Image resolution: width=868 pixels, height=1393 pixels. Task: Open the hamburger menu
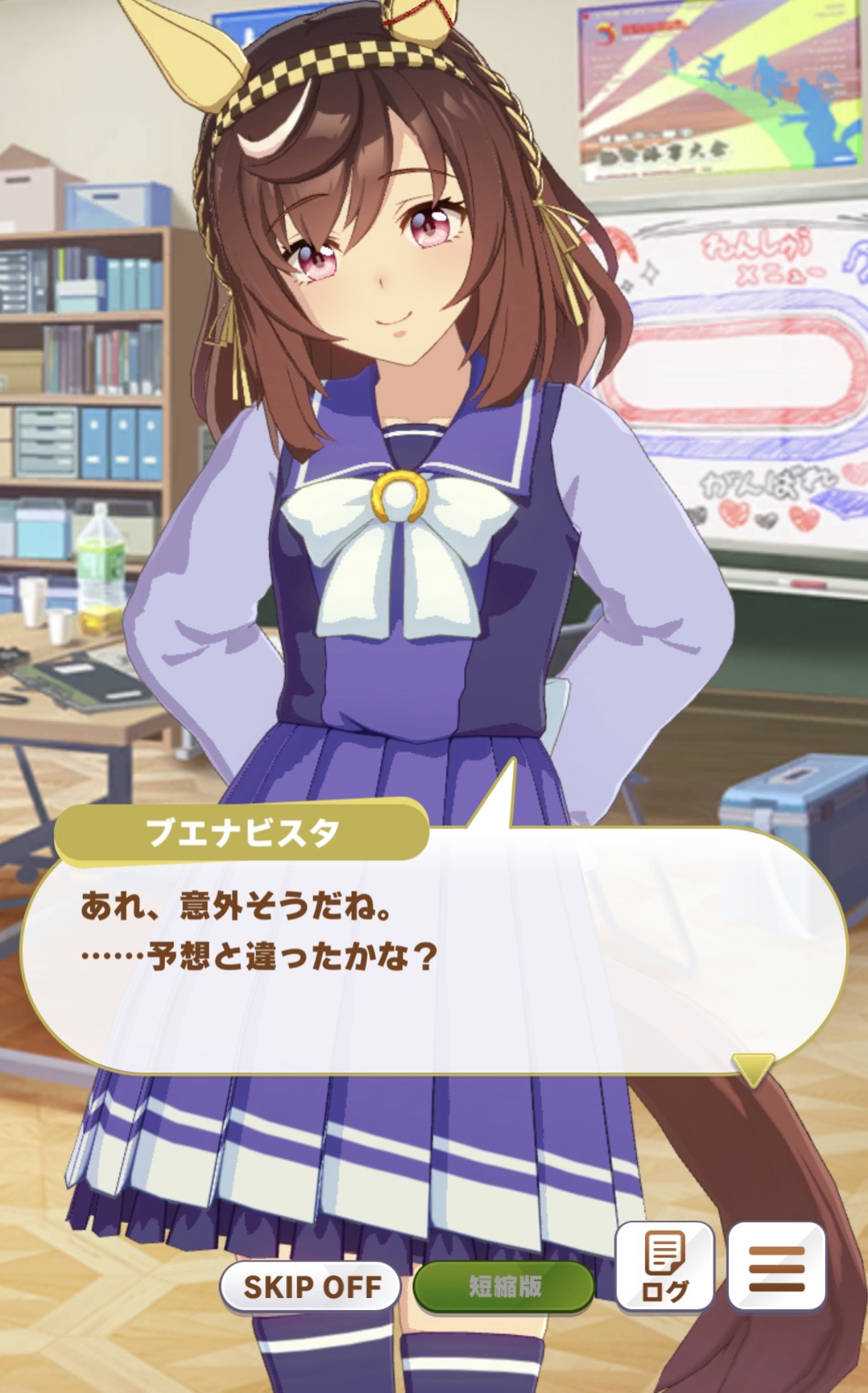776,1267
